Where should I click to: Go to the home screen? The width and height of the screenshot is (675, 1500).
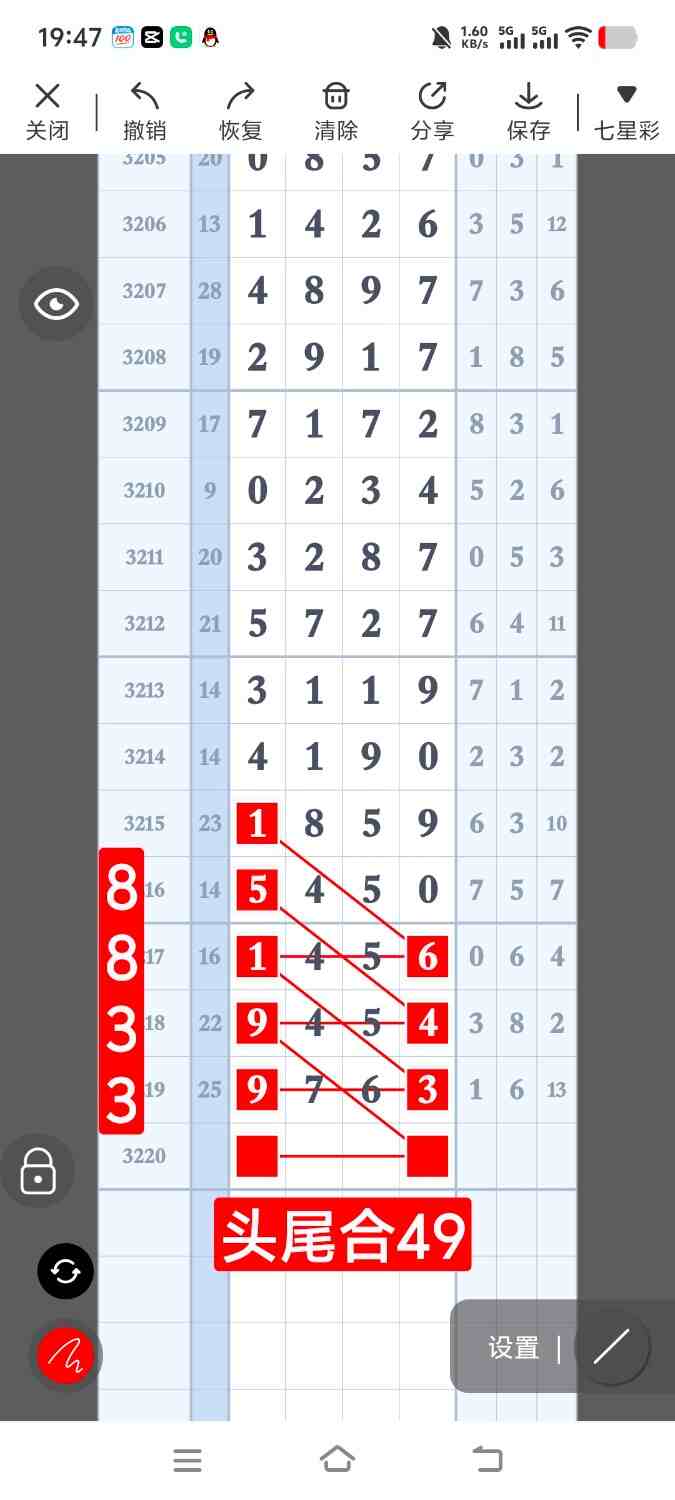(x=337, y=1460)
